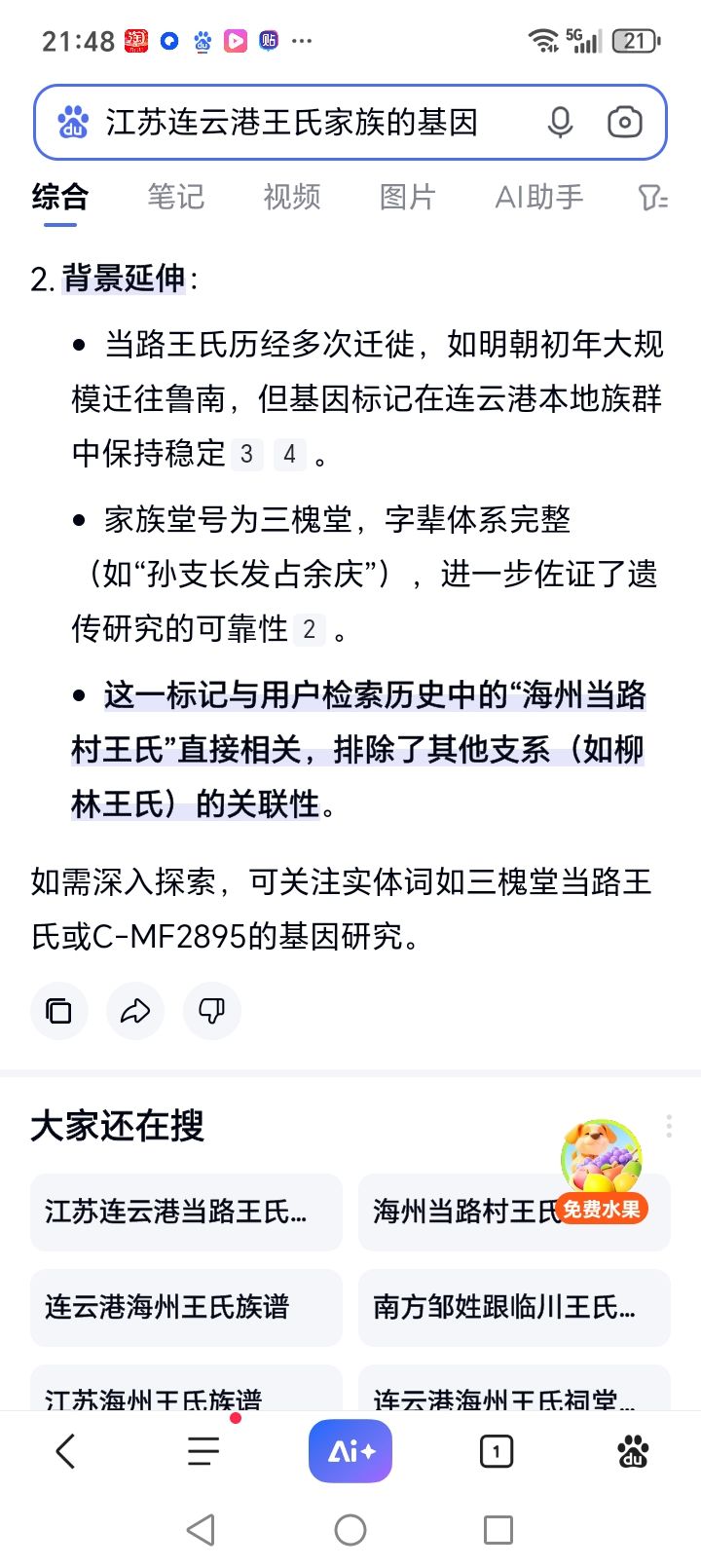This screenshot has height=1568, width=701.
Task: Dislike the AI answer
Action: 211,1011
